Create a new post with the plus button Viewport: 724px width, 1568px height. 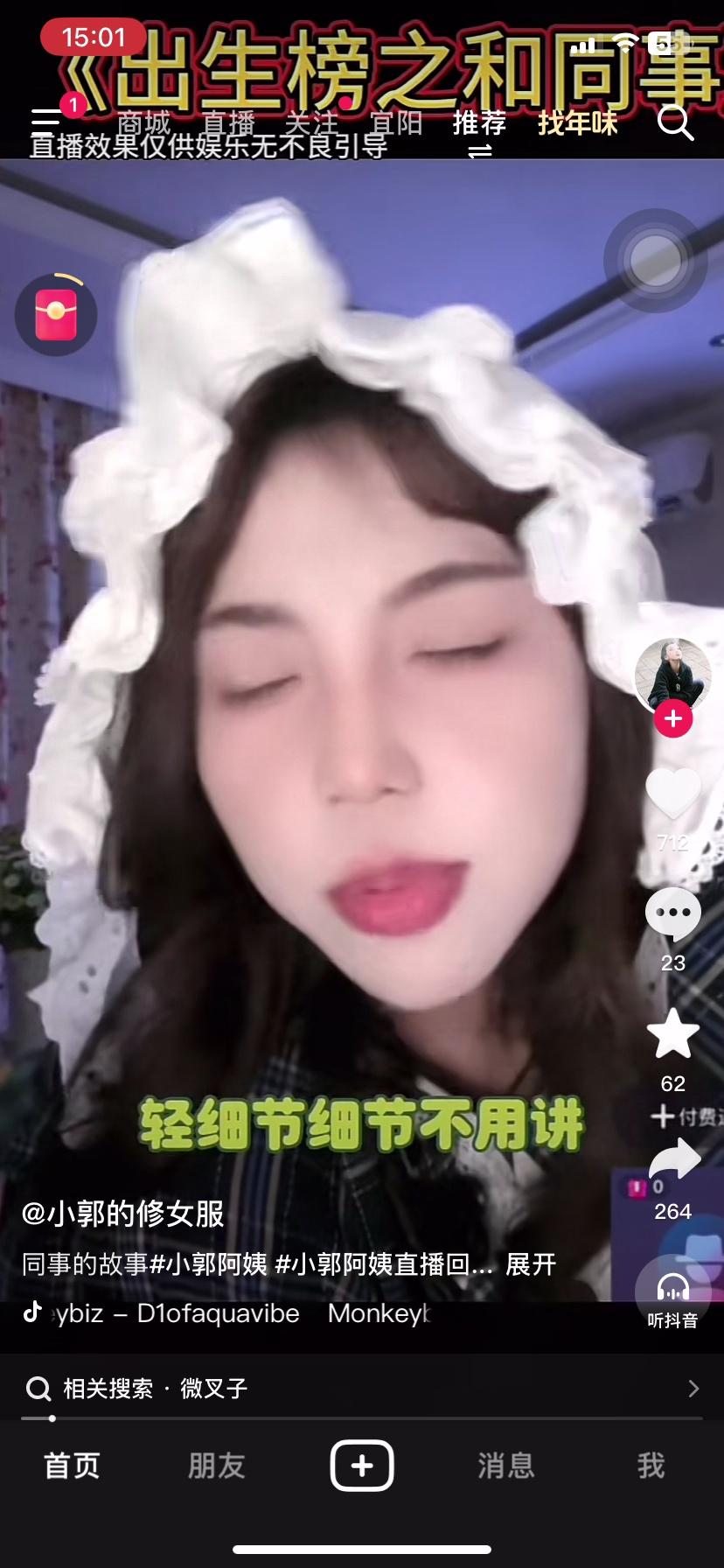(362, 1466)
